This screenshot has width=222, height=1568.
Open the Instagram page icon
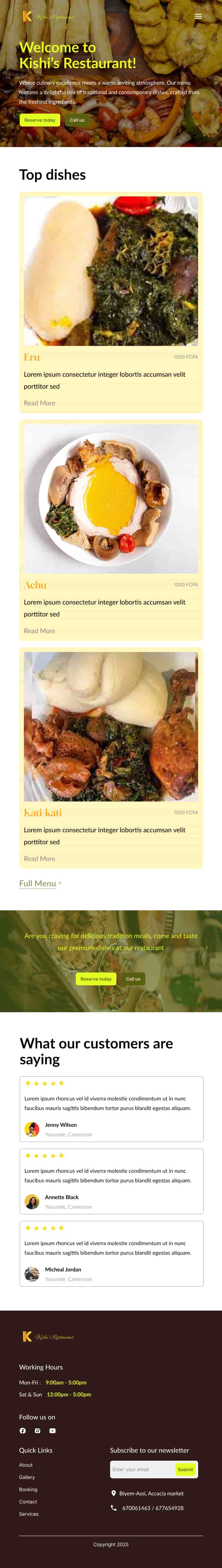tap(38, 1430)
